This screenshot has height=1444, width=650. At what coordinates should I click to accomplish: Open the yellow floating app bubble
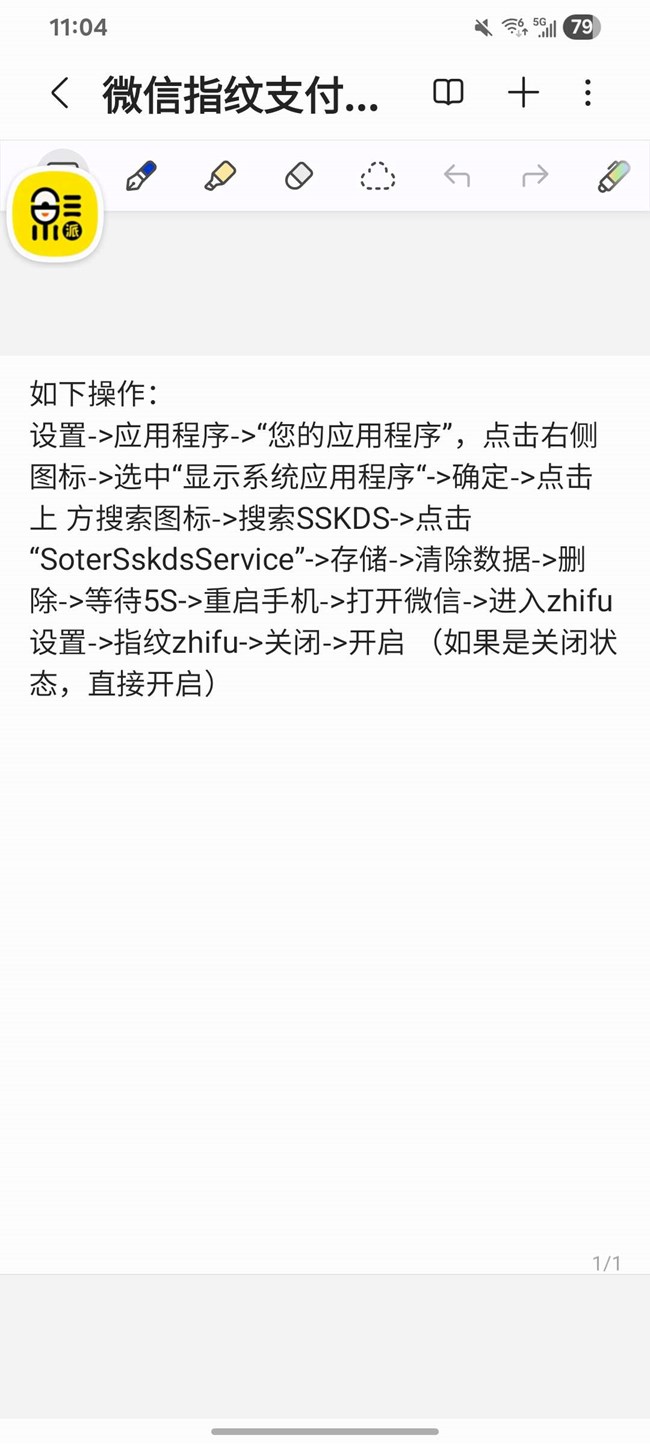pos(55,215)
